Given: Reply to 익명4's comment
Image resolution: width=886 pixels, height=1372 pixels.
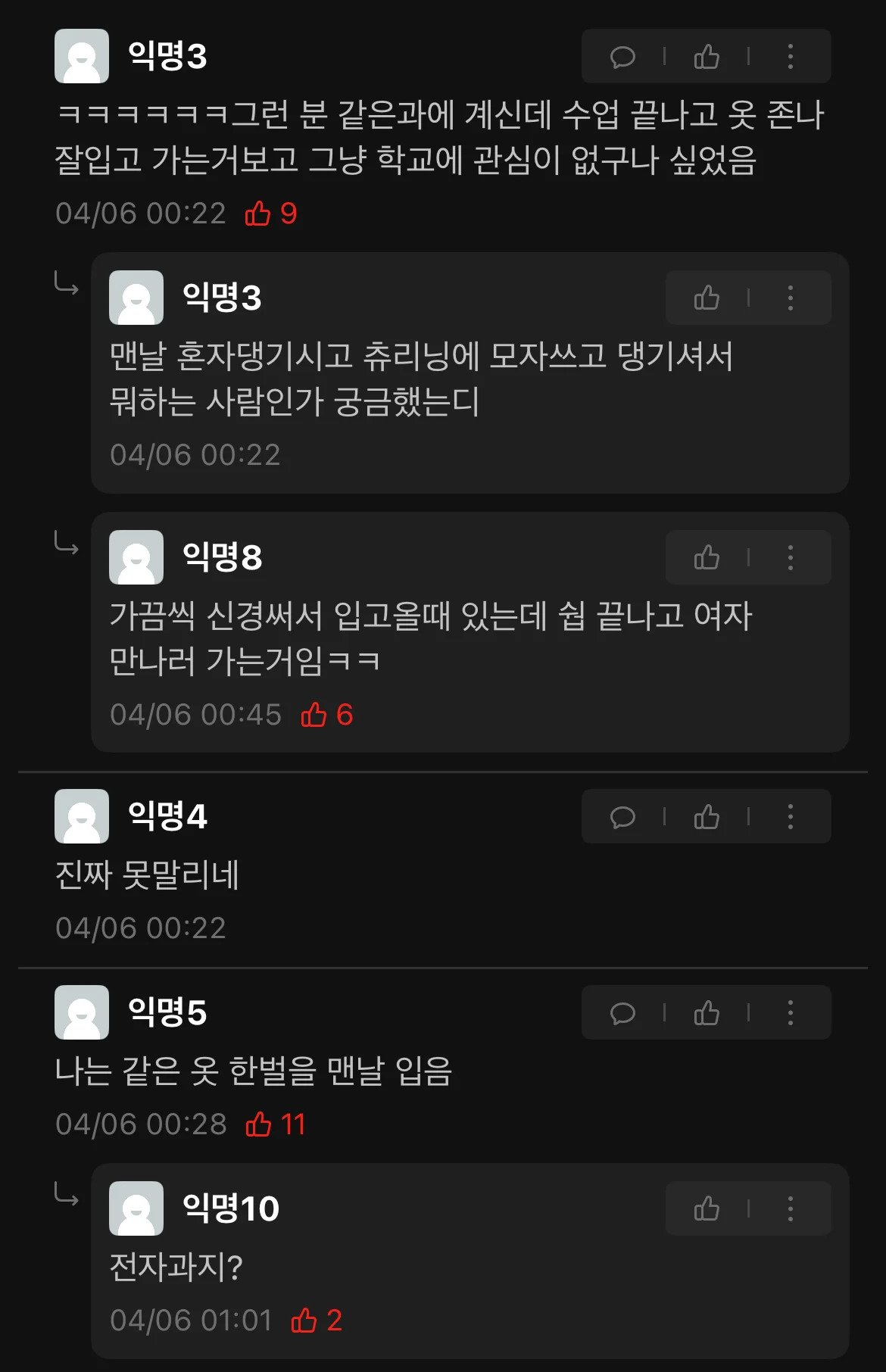Looking at the screenshot, I should click(x=622, y=817).
